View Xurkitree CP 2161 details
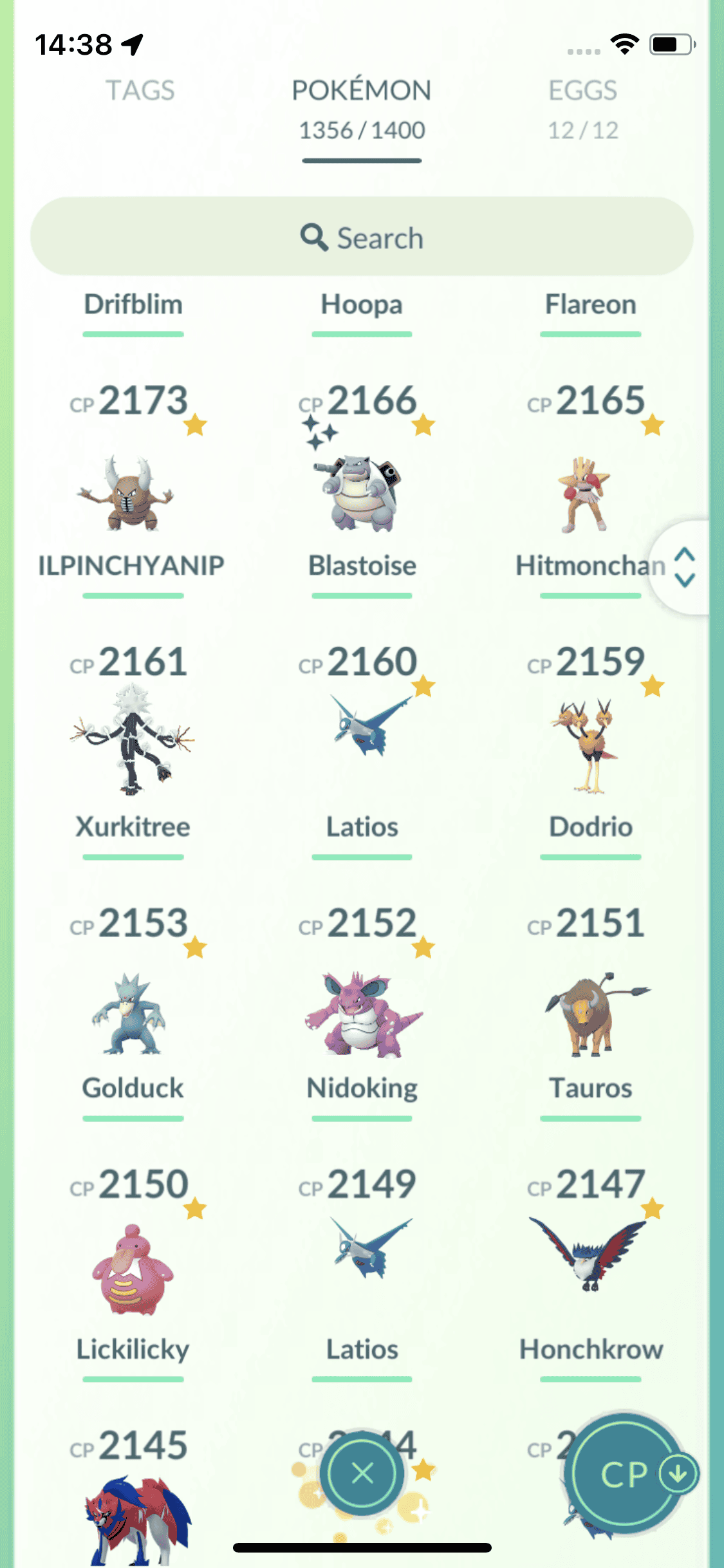The height and width of the screenshot is (1568, 724). (x=133, y=740)
